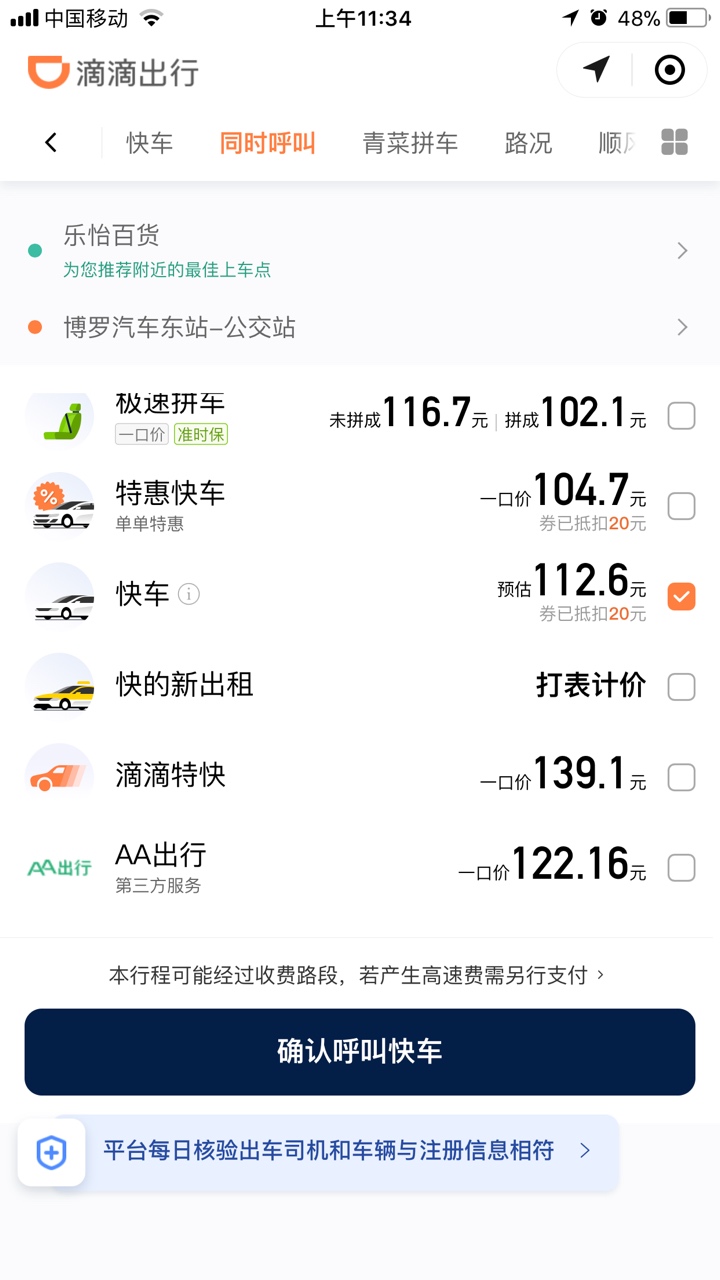720x1280 pixels.
Task: Select the 极速拼车 checkbox
Action: (681, 416)
